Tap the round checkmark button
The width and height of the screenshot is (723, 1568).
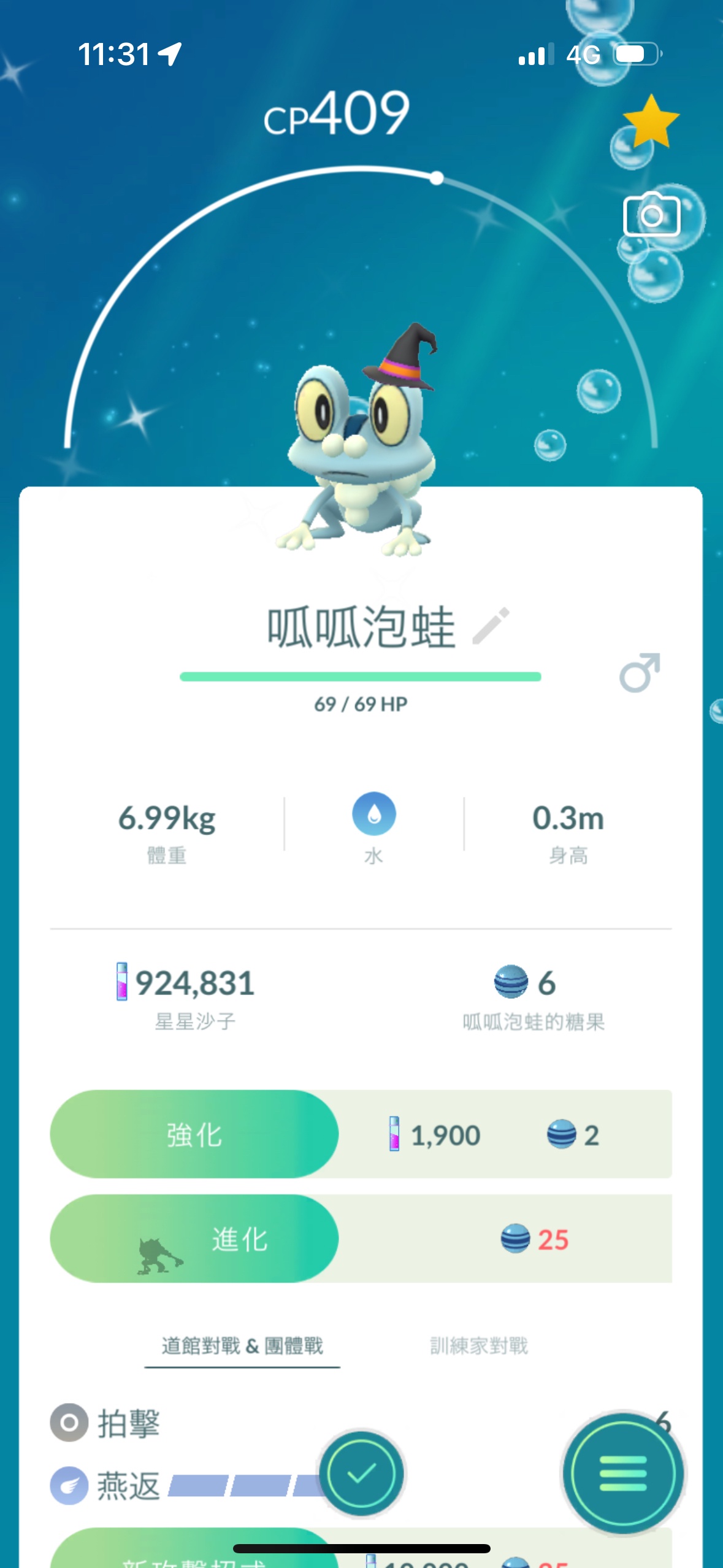click(x=361, y=1474)
